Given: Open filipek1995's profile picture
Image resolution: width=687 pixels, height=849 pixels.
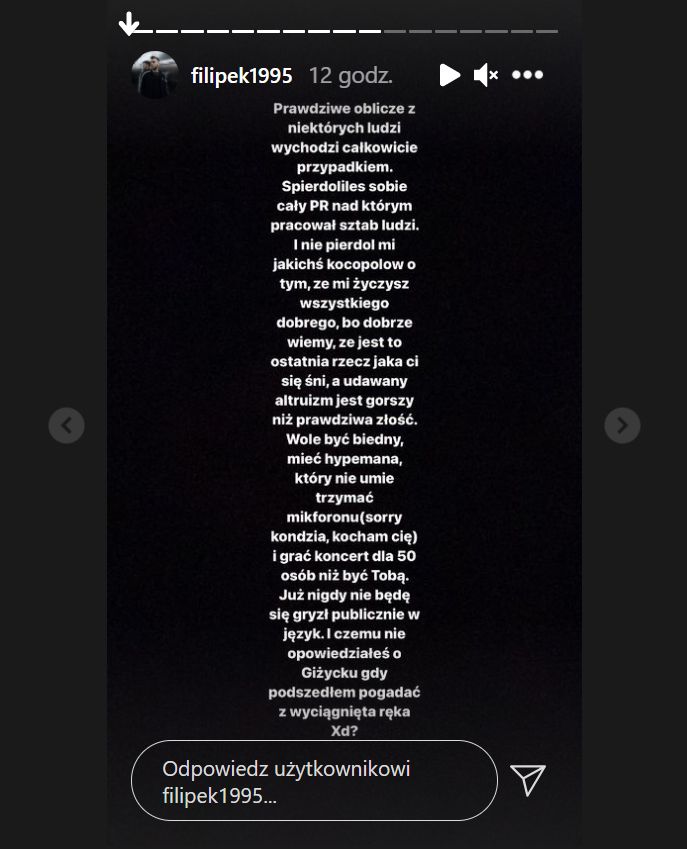Looking at the screenshot, I should [x=155, y=75].
